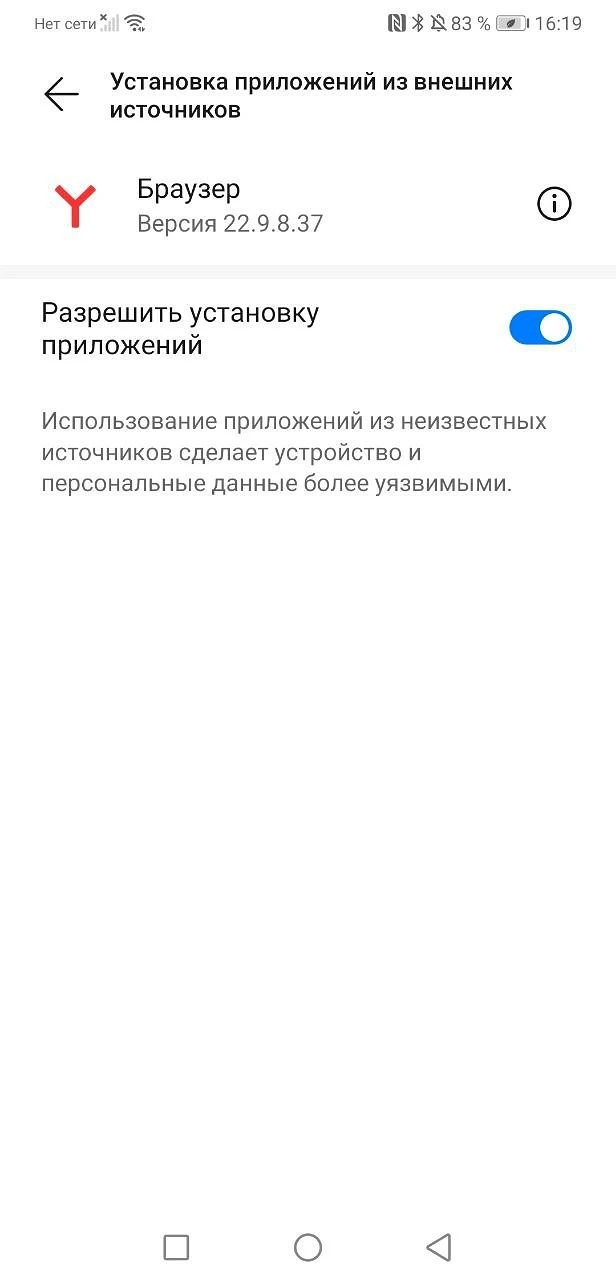The image size is (616, 1280).
Task: Open Браузер app info icon
Action: [554, 204]
